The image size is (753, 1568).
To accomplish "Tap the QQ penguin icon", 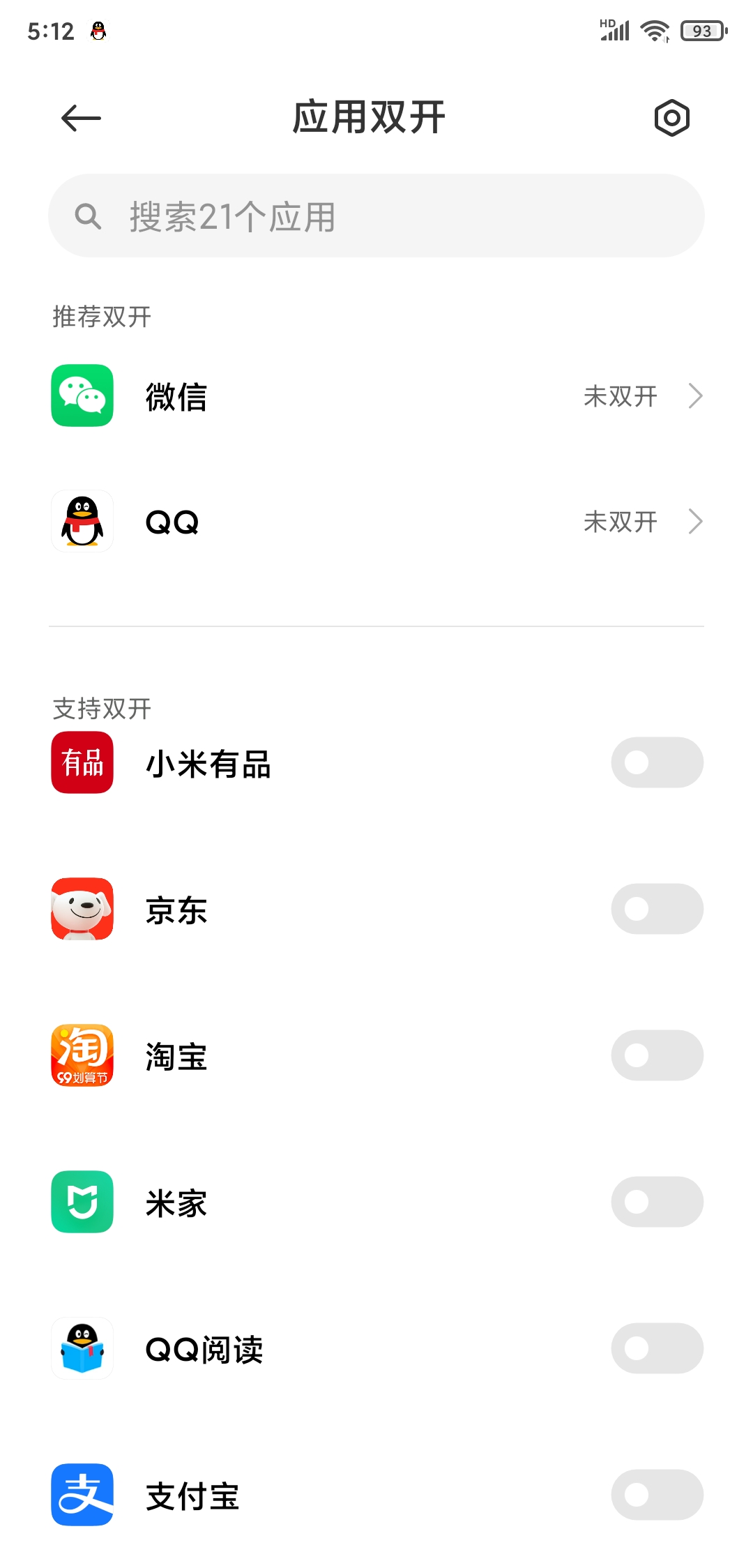I will (82, 522).
